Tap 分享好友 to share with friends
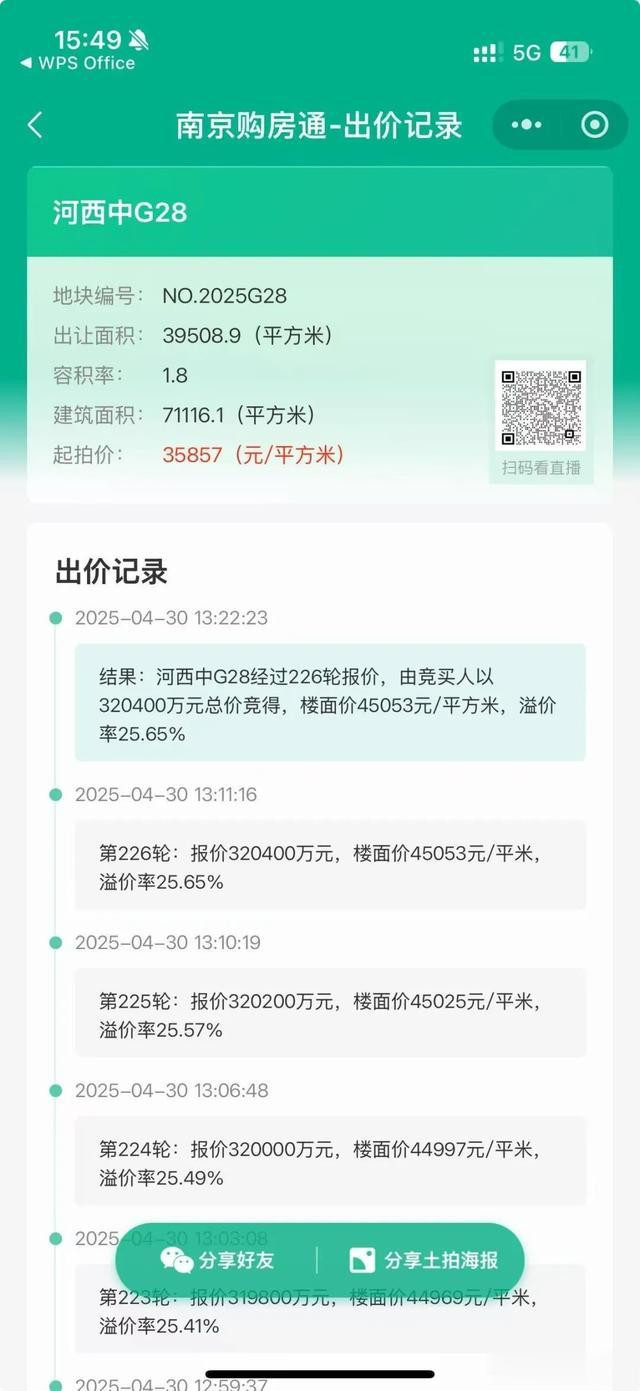Viewport: 640px width, 1391px height. tap(217, 1260)
